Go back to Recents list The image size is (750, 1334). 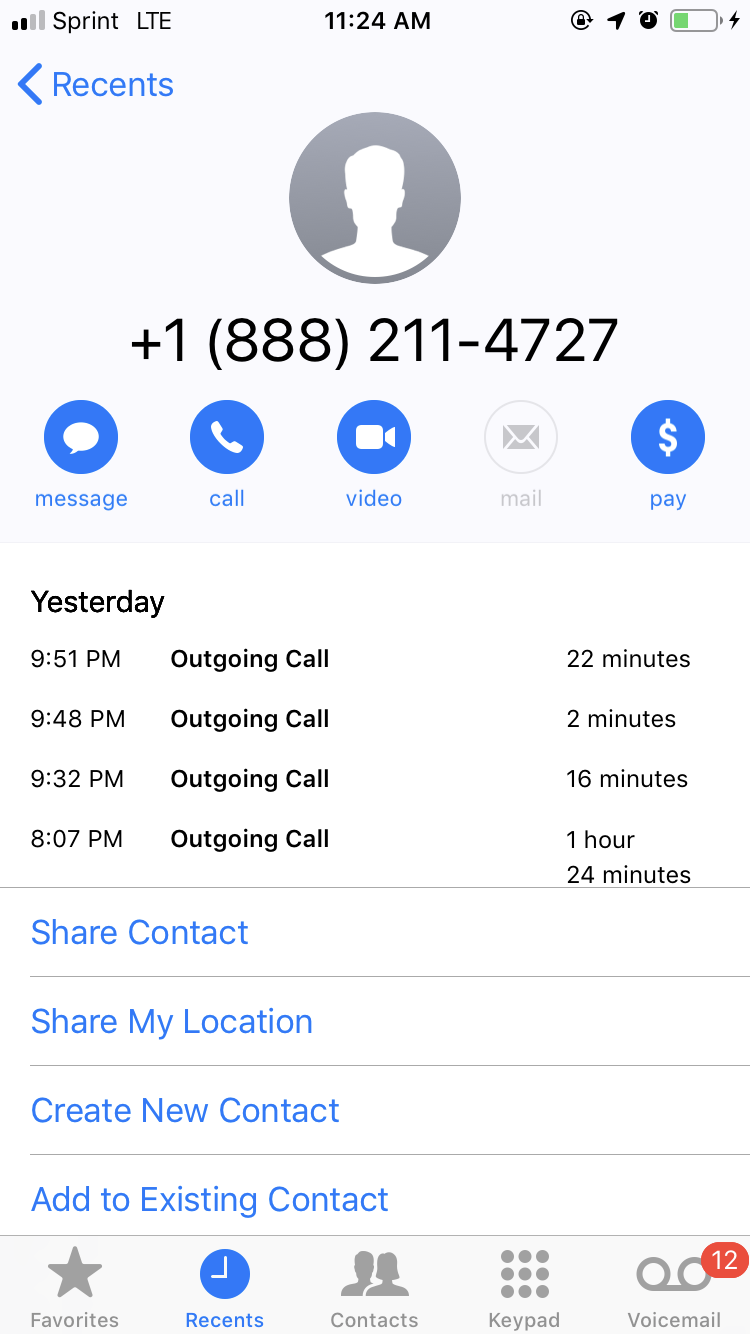[x=96, y=85]
